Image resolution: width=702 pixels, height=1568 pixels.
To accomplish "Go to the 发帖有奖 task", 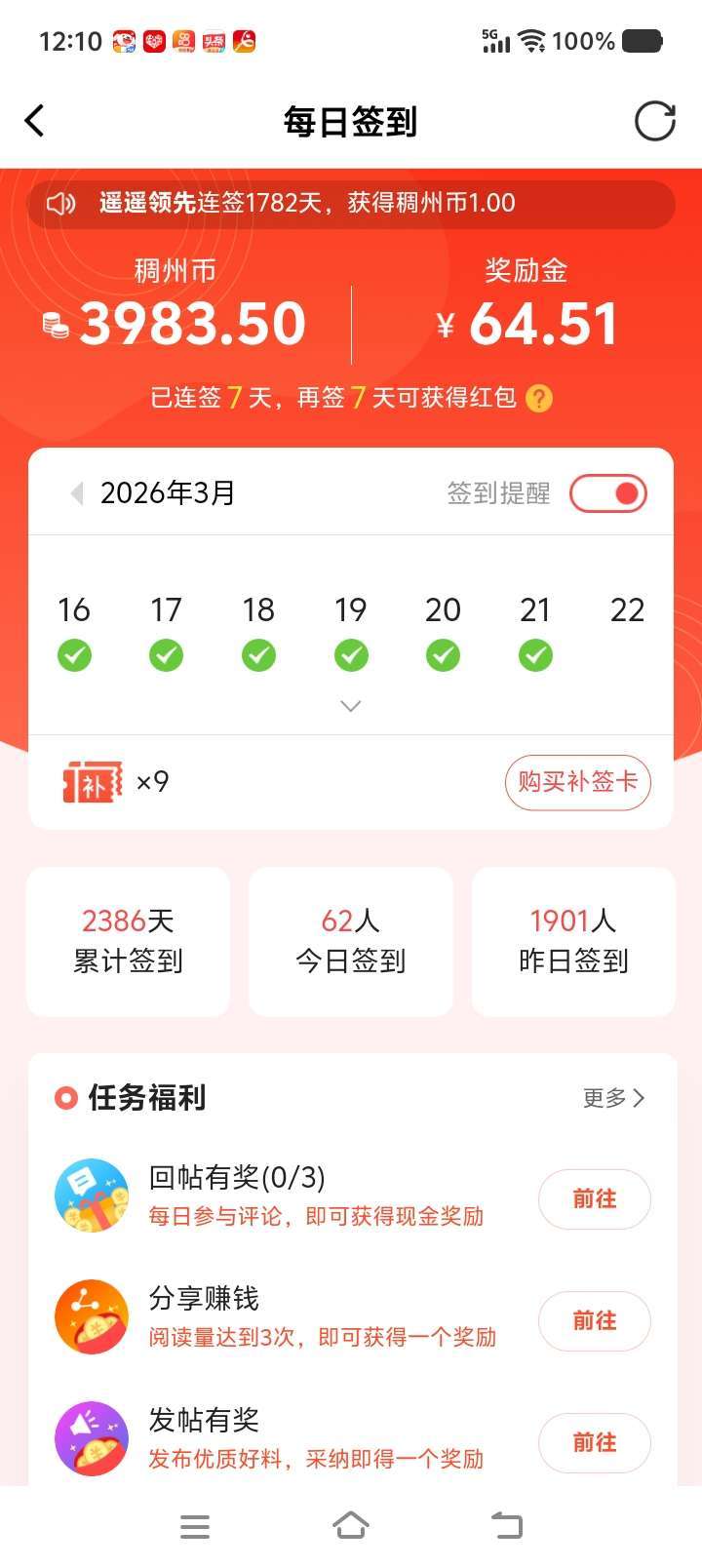I will (594, 1443).
